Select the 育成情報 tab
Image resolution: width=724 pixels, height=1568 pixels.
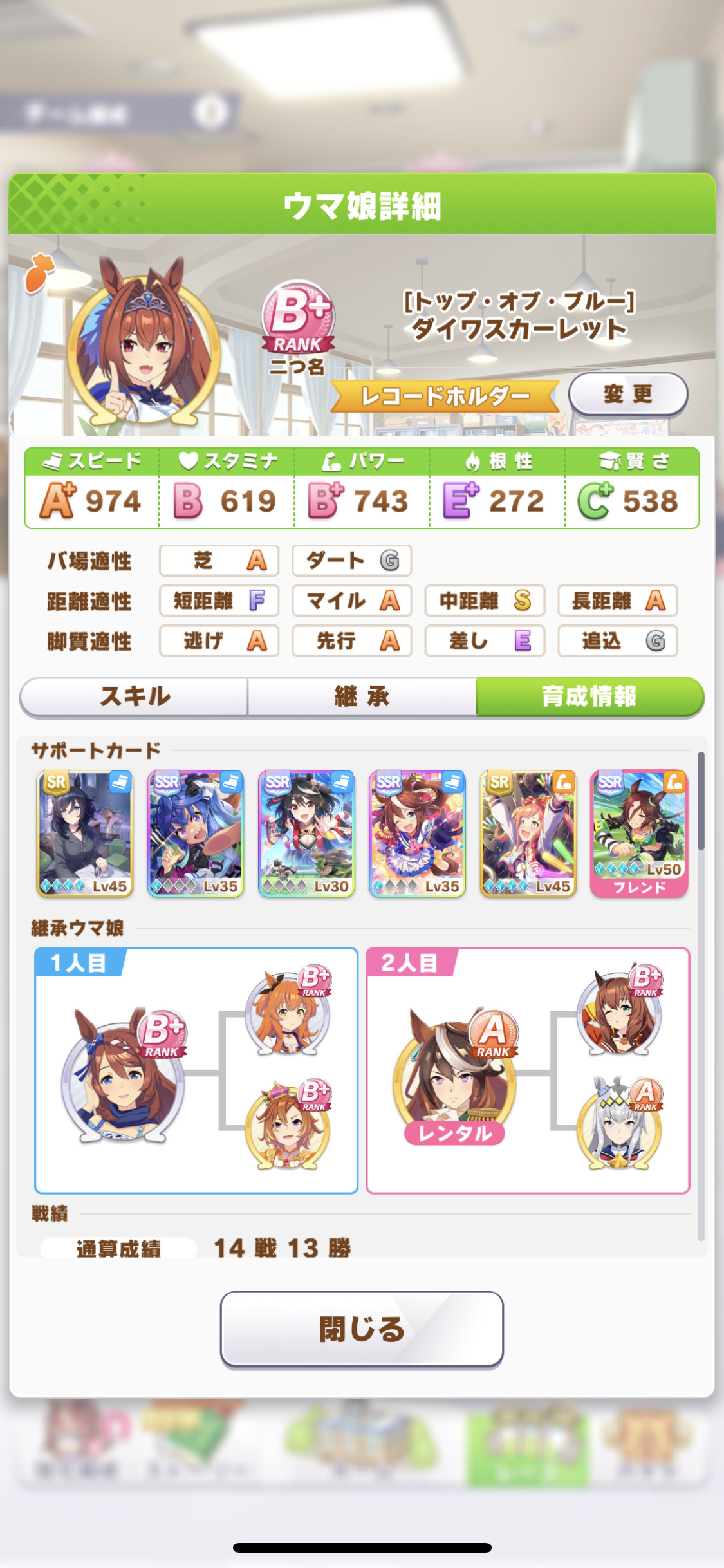click(x=589, y=696)
